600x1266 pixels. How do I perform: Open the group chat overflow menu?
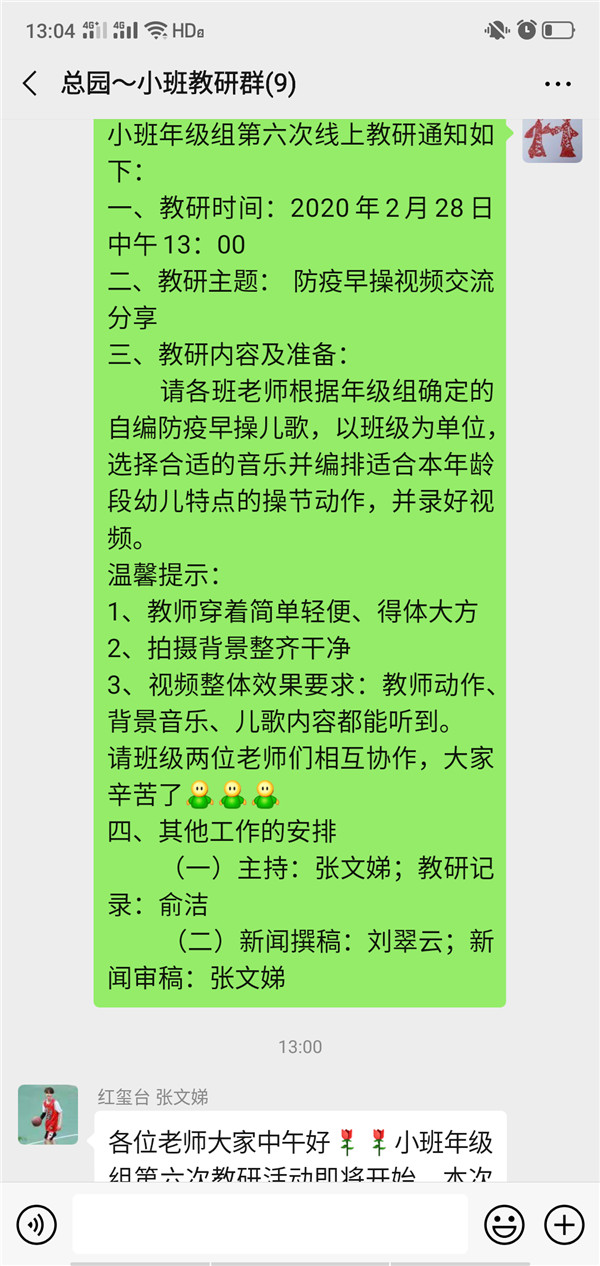557,84
